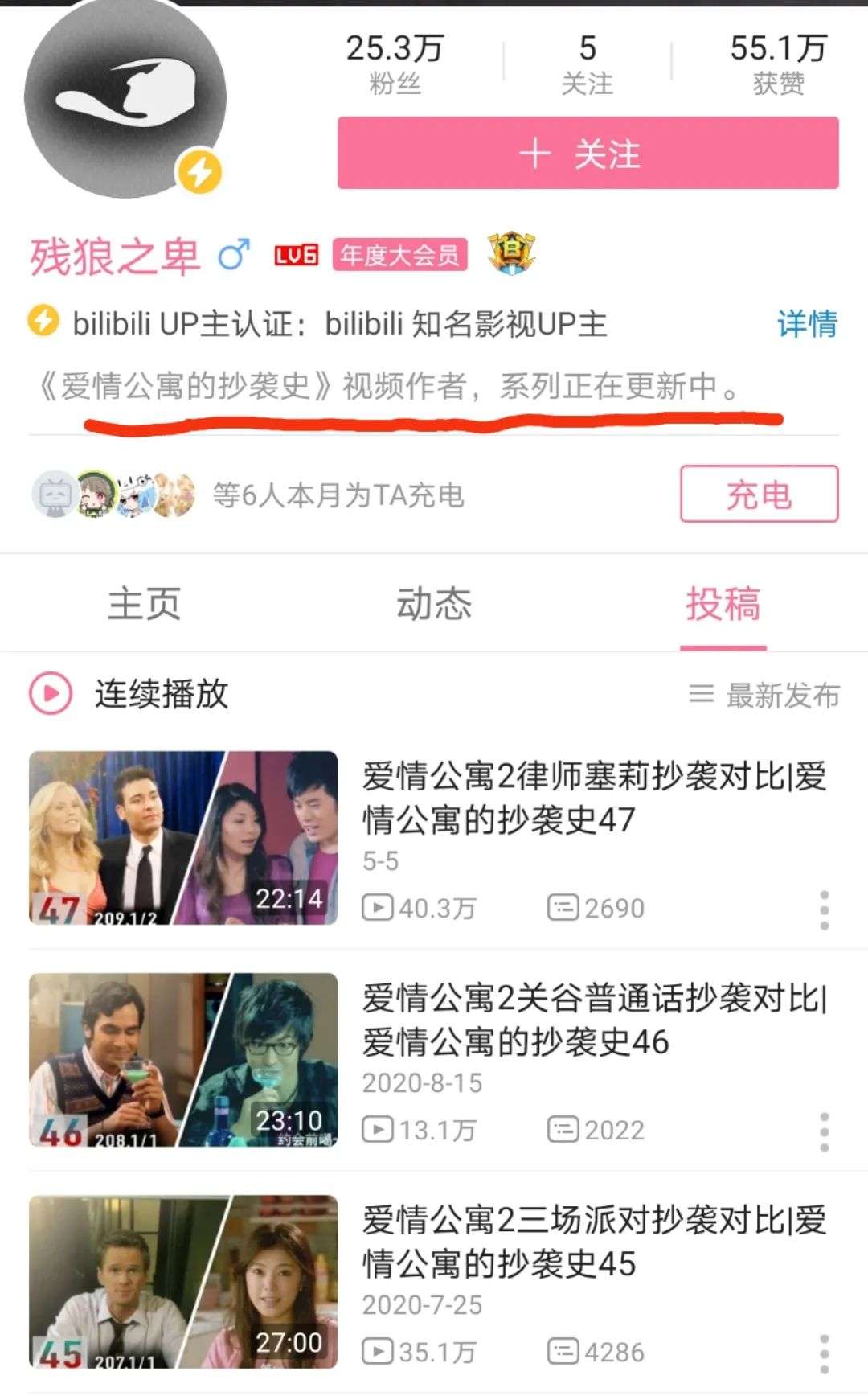Tap the profile avatar of 残狼之卑
This screenshot has width=868, height=1396.
click(125, 98)
